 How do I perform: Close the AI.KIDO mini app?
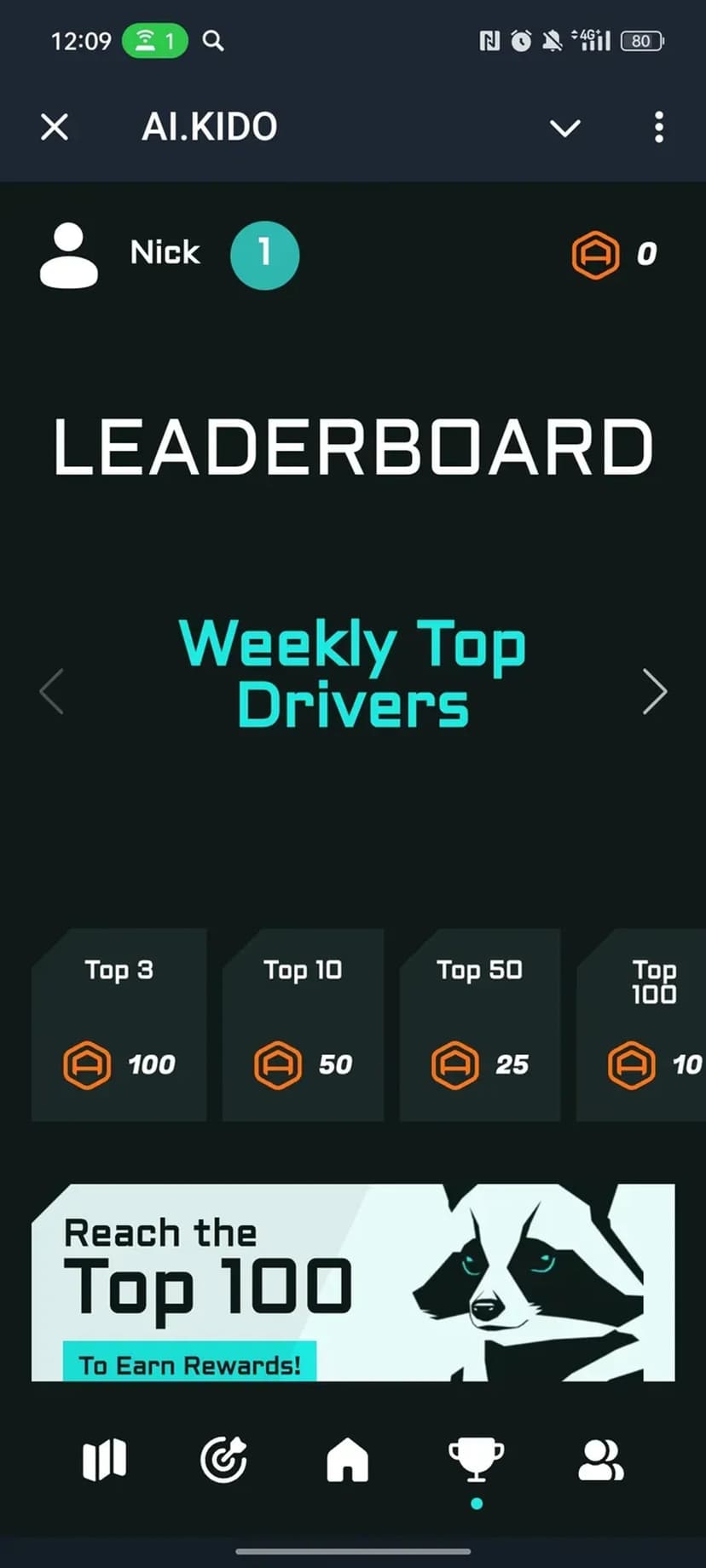point(55,128)
